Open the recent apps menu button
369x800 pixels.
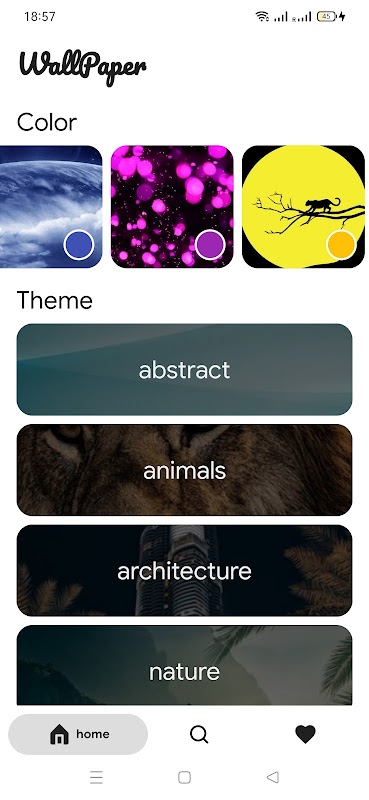pos(96,777)
